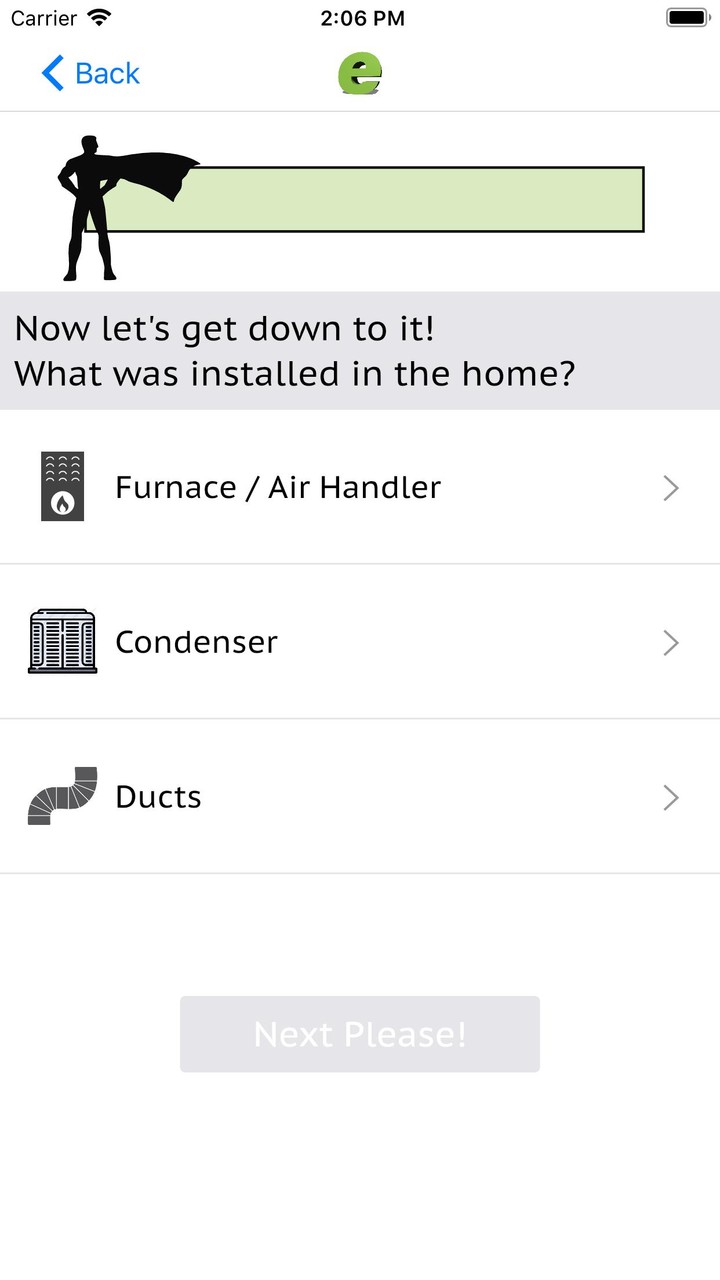Tap the battery icon in the status bar
The image size is (720, 1280).
687,16
